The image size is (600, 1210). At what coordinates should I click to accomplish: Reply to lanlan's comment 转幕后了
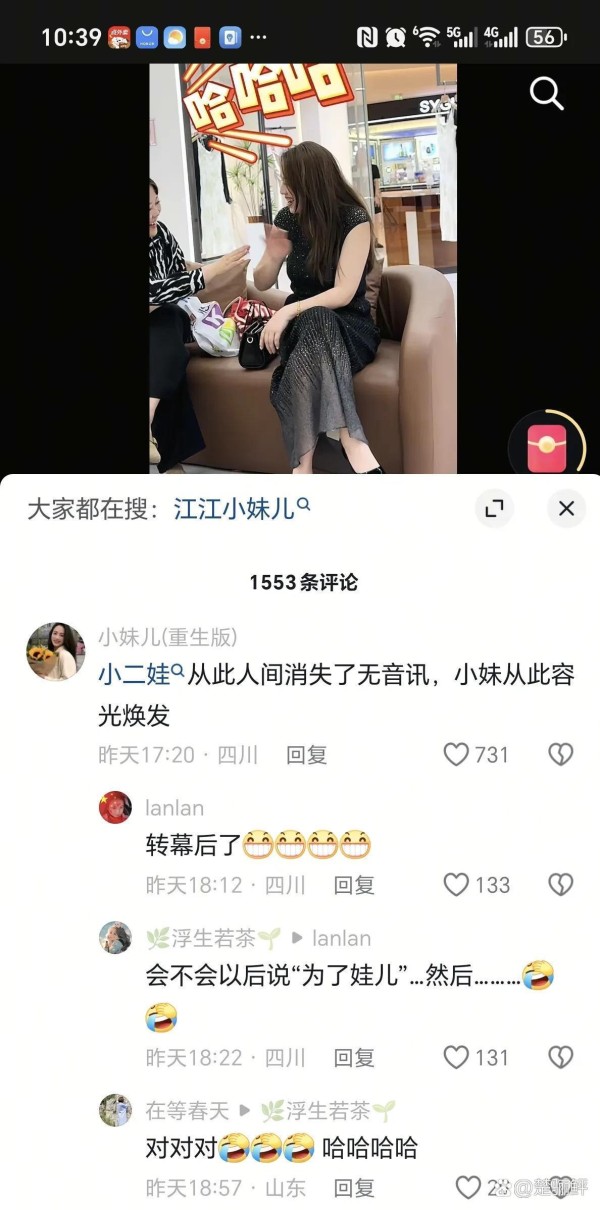tap(354, 885)
